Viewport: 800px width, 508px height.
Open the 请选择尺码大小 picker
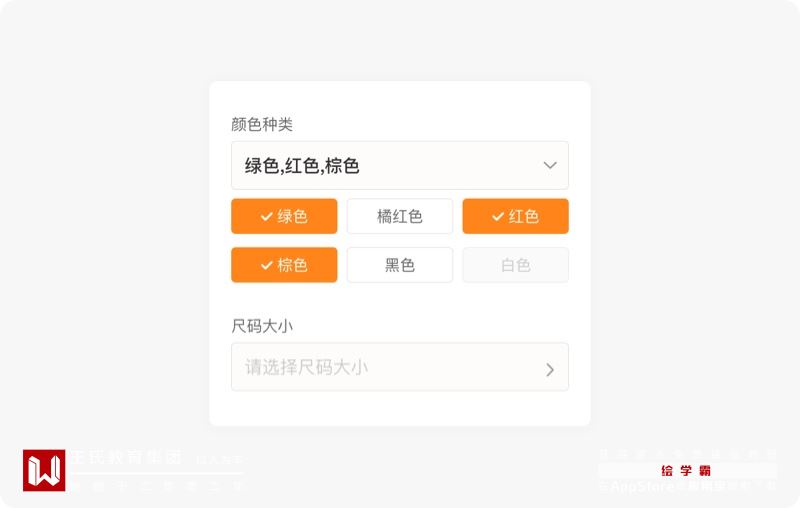pyautogui.click(x=399, y=367)
